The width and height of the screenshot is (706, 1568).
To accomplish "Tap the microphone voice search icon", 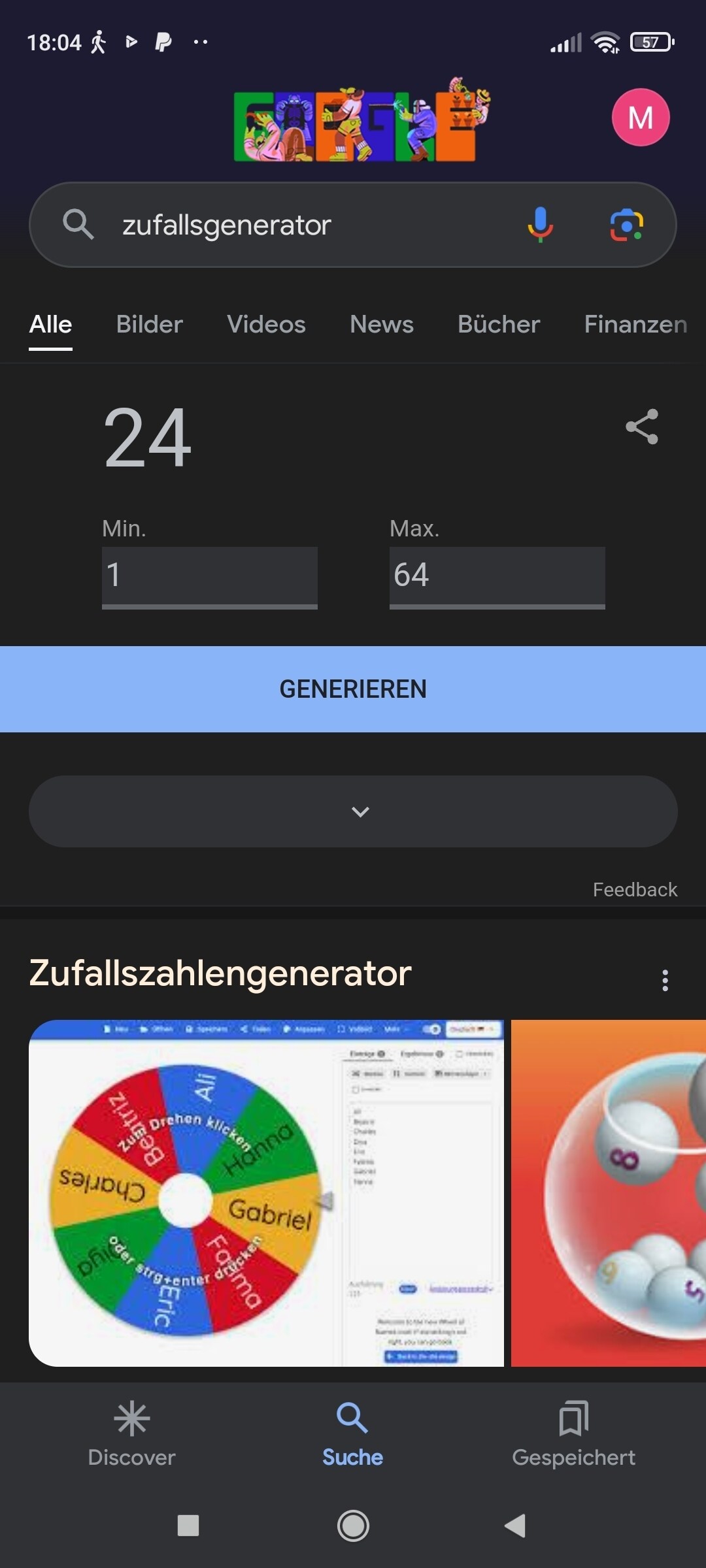I will pyautogui.click(x=540, y=224).
